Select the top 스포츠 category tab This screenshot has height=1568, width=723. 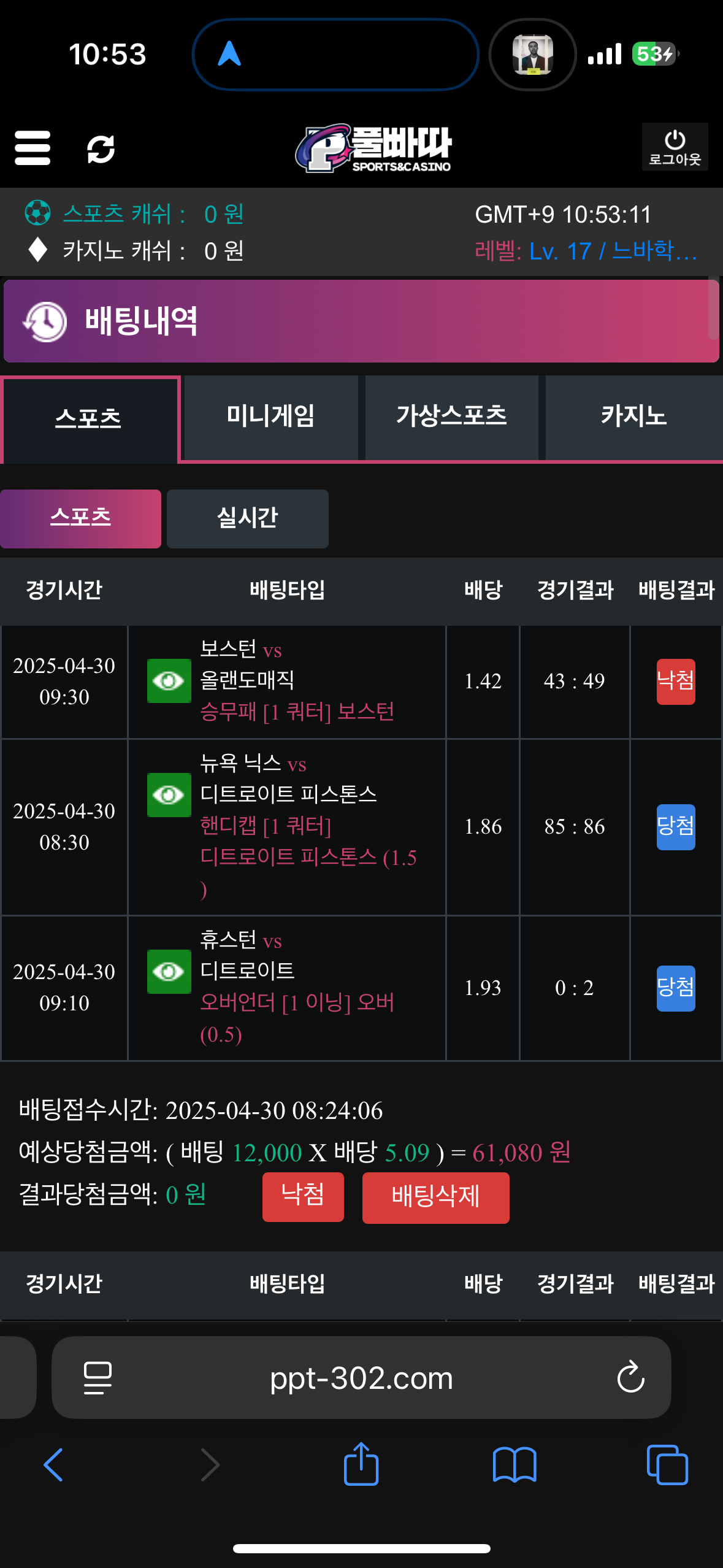[x=89, y=418]
